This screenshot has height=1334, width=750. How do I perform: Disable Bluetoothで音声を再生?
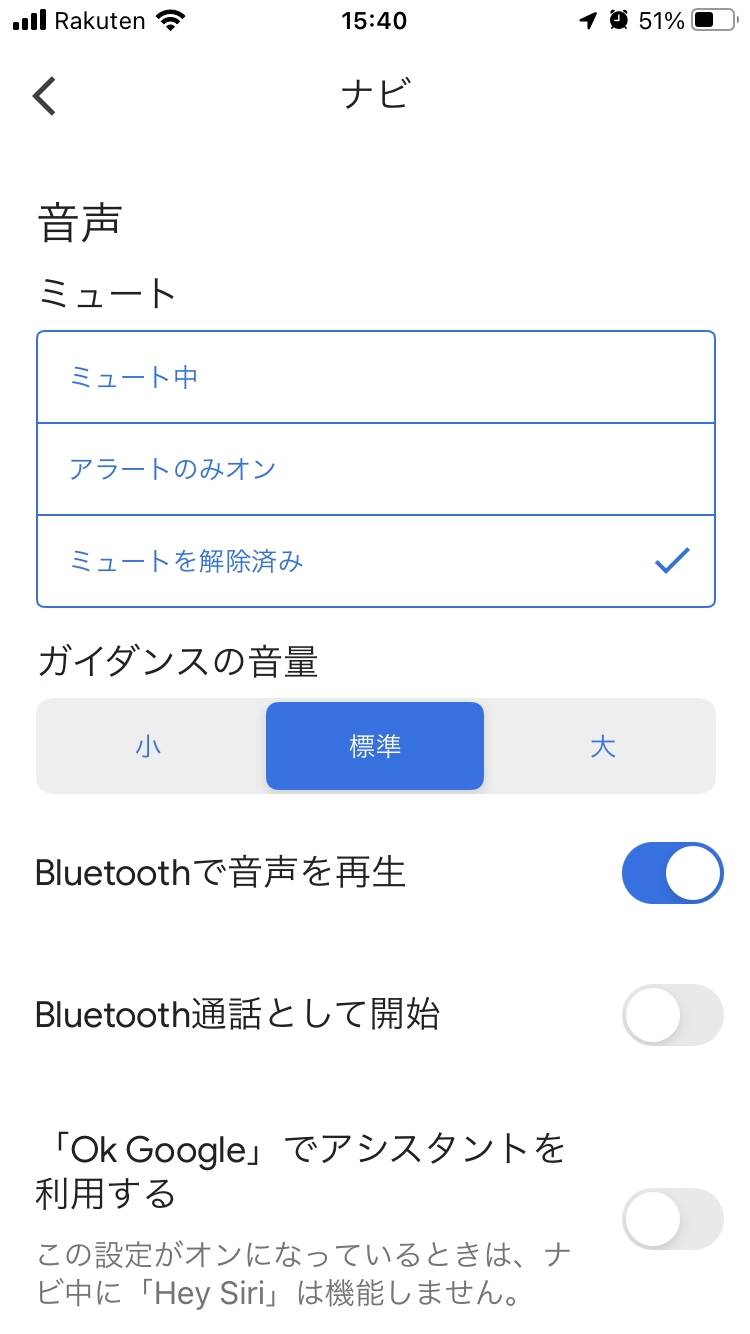click(672, 872)
